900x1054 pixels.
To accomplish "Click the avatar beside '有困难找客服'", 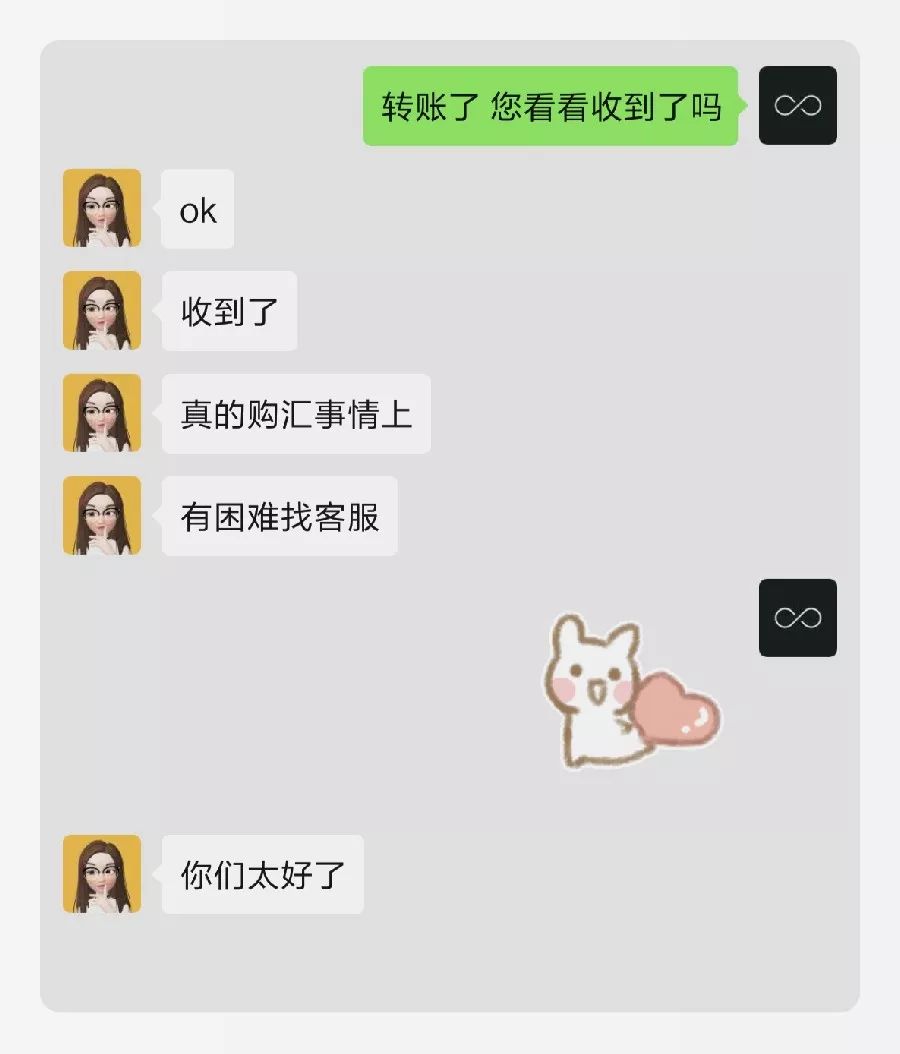I will click(x=101, y=515).
